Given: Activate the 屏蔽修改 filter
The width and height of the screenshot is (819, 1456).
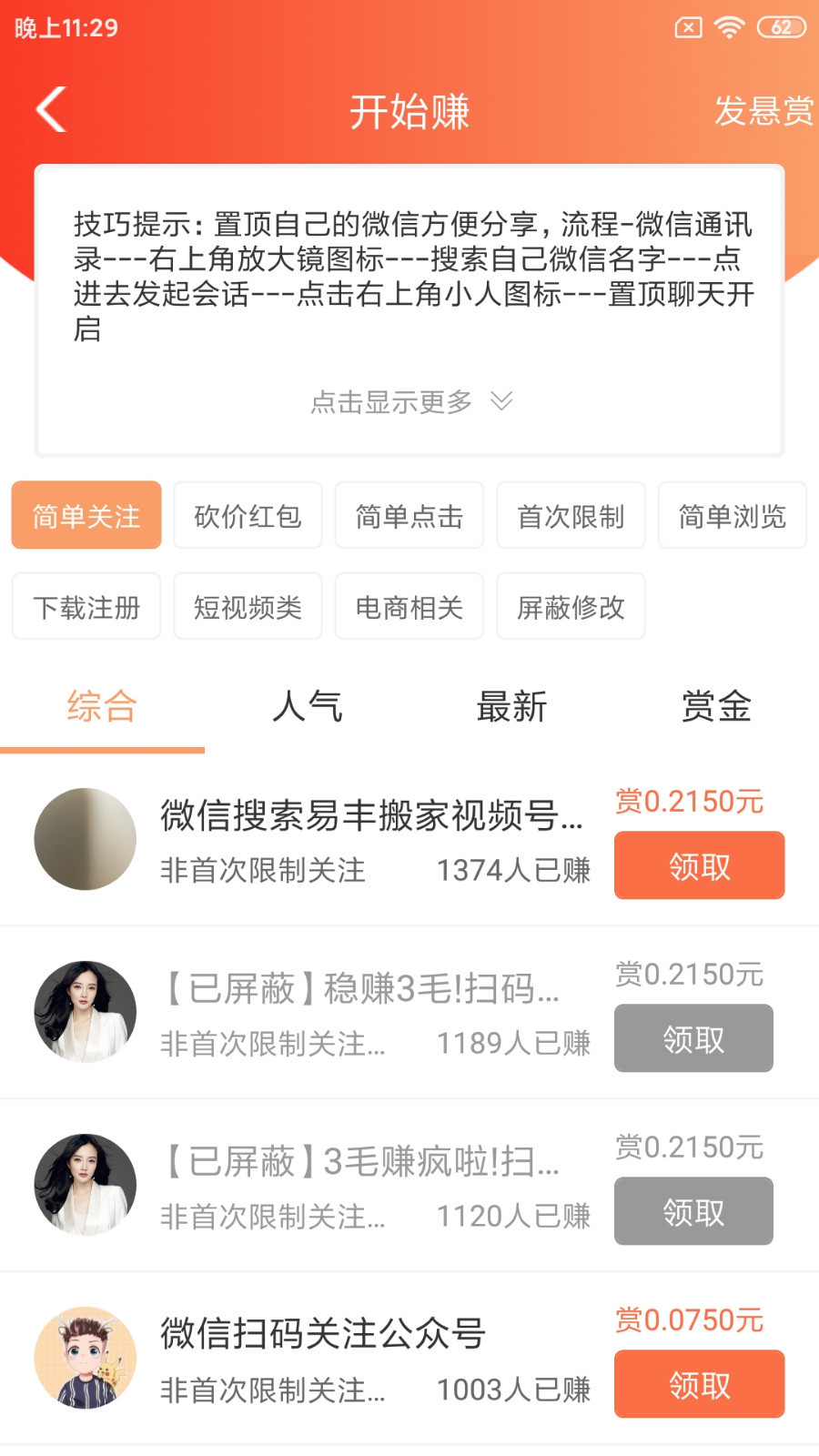Looking at the screenshot, I should [571, 607].
